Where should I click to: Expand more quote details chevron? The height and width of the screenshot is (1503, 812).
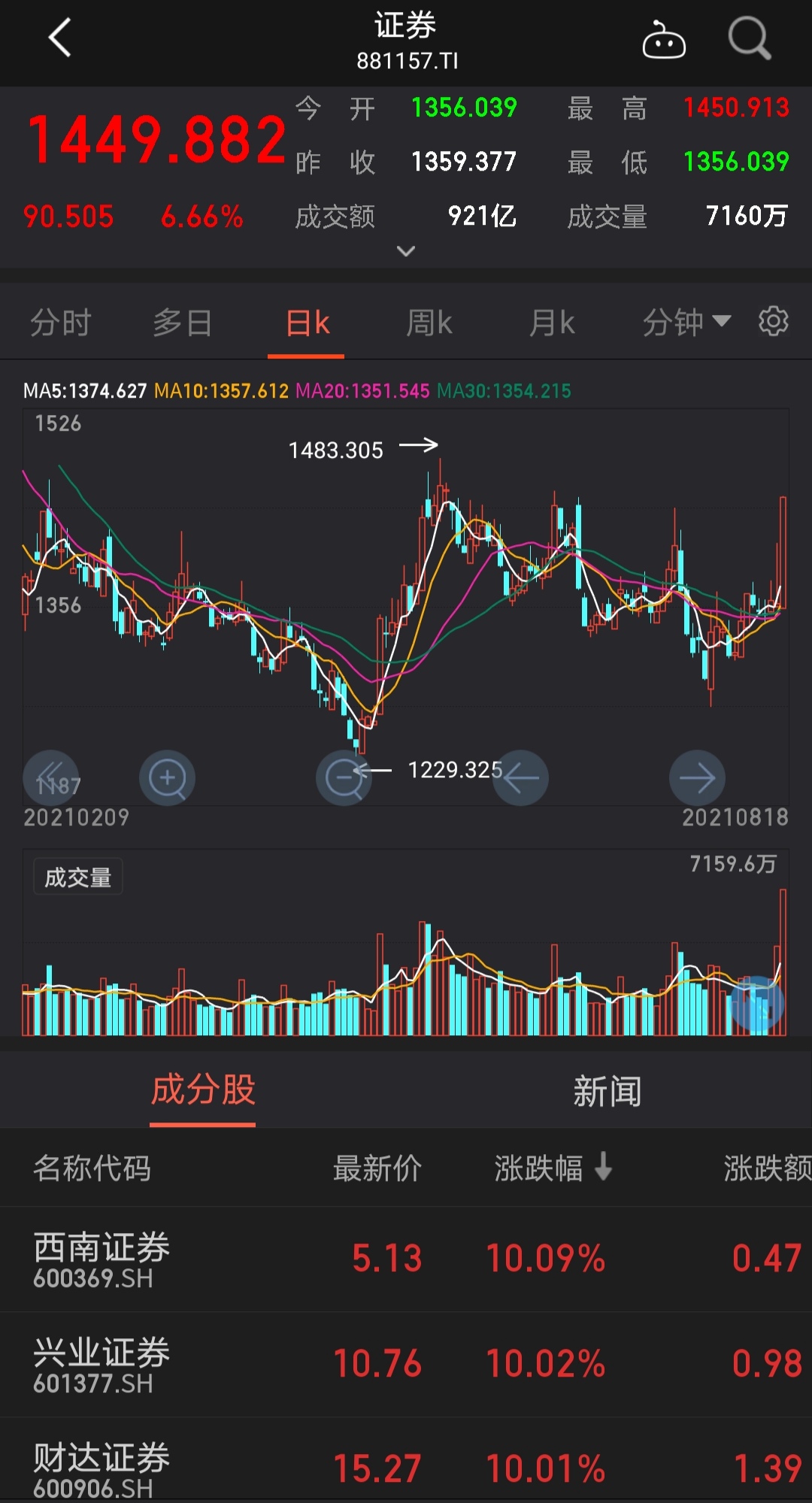pyautogui.click(x=406, y=251)
